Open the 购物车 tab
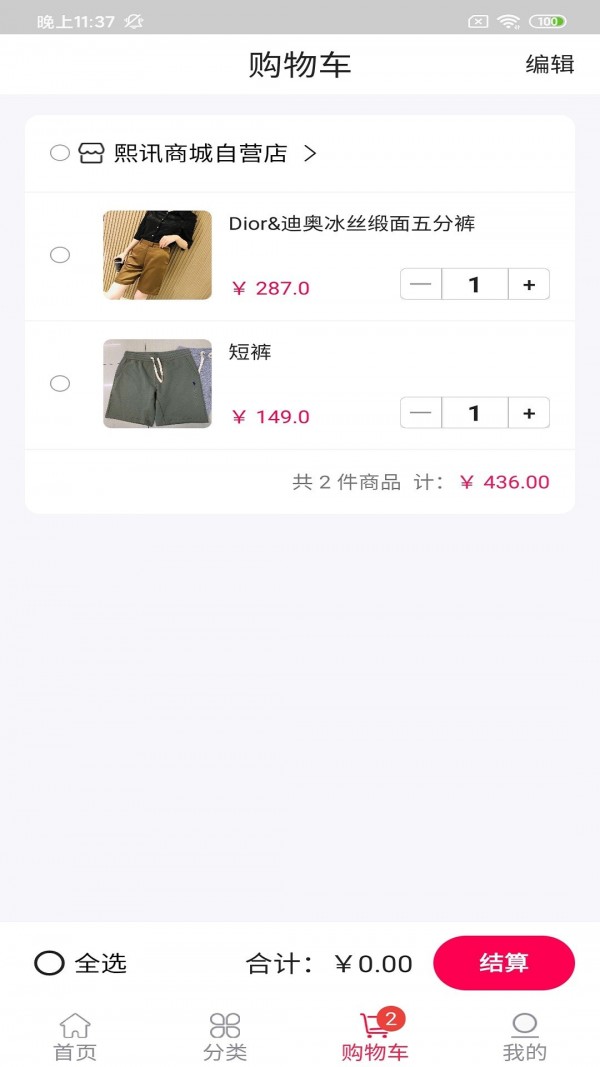Viewport: 600px width, 1067px height. [x=375, y=1037]
